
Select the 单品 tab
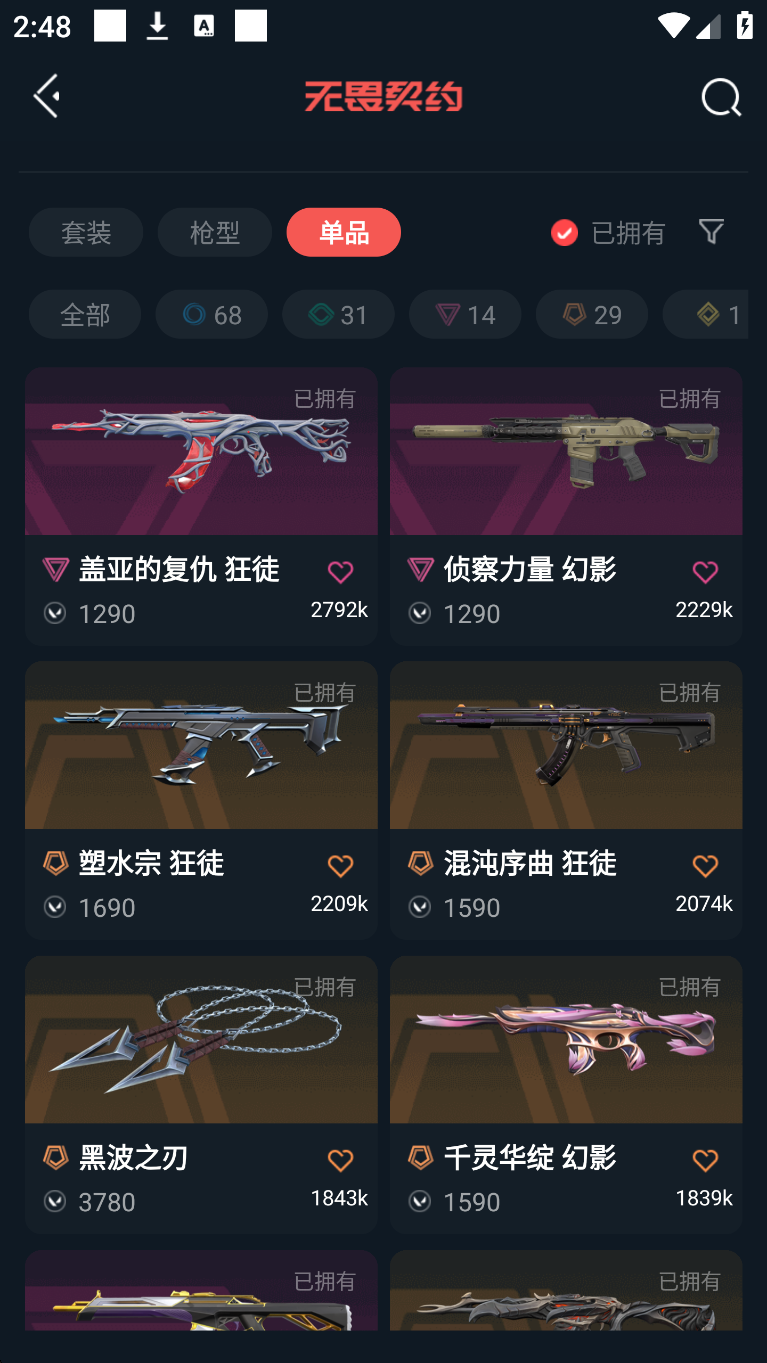[x=344, y=232]
